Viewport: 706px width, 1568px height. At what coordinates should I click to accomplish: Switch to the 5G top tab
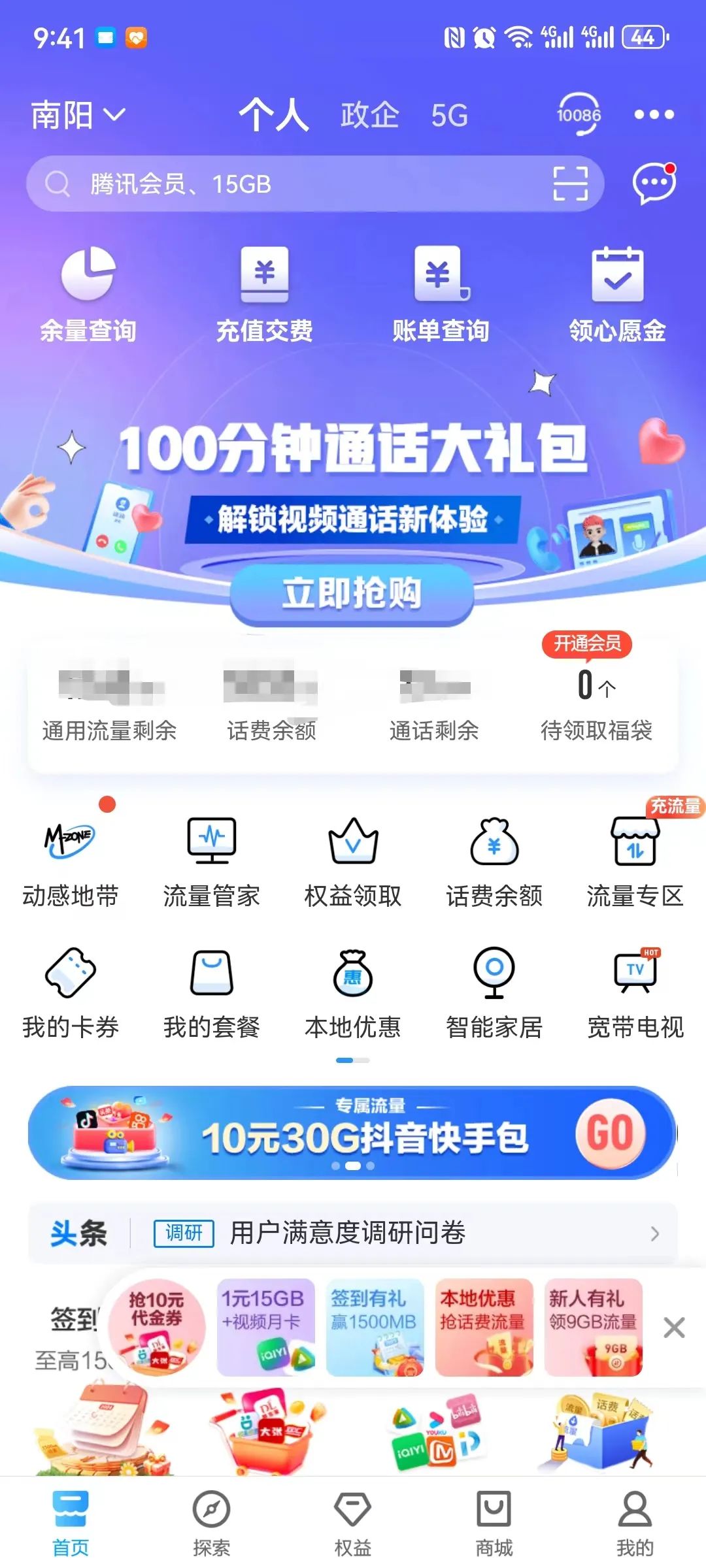tap(449, 116)
